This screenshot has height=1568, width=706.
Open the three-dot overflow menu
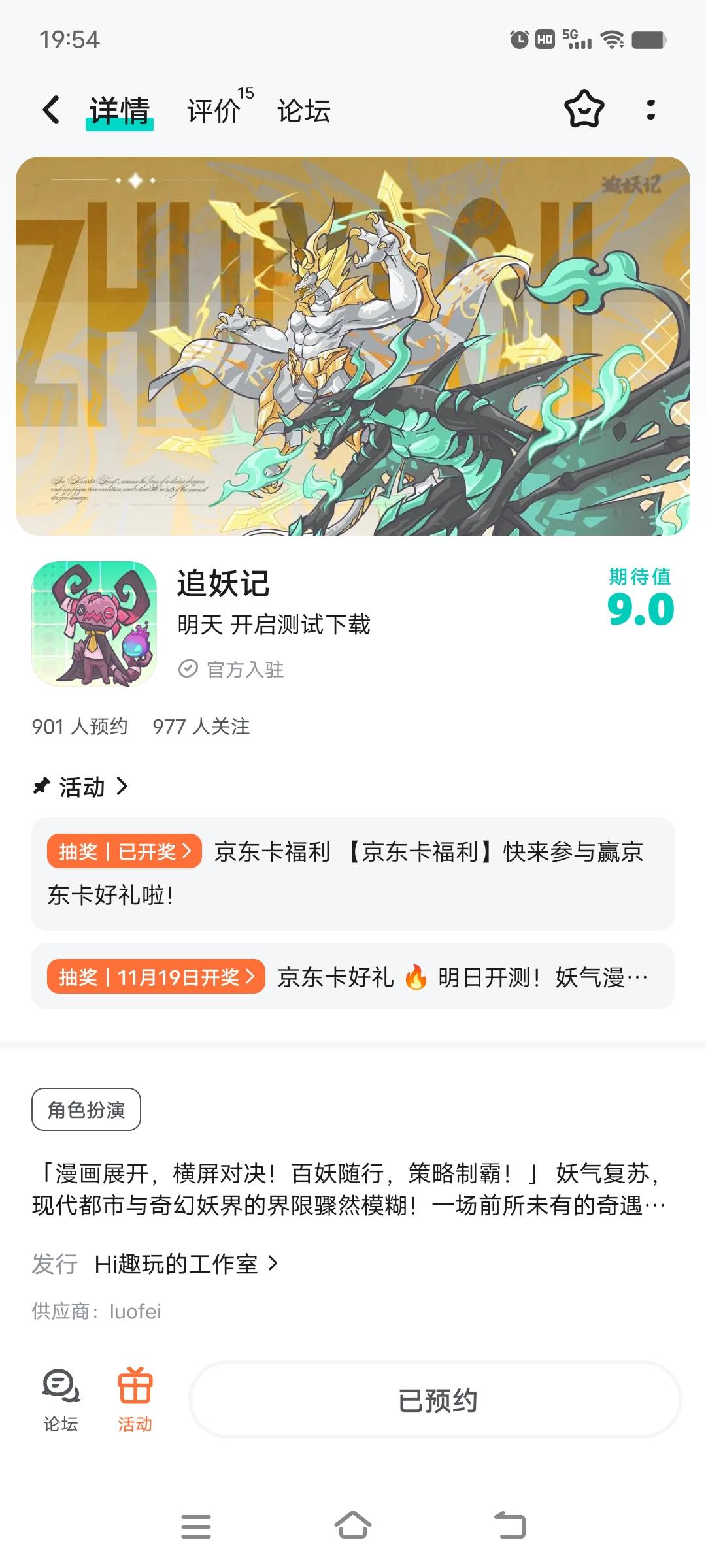pyautogui.click(x=649, y=111)
